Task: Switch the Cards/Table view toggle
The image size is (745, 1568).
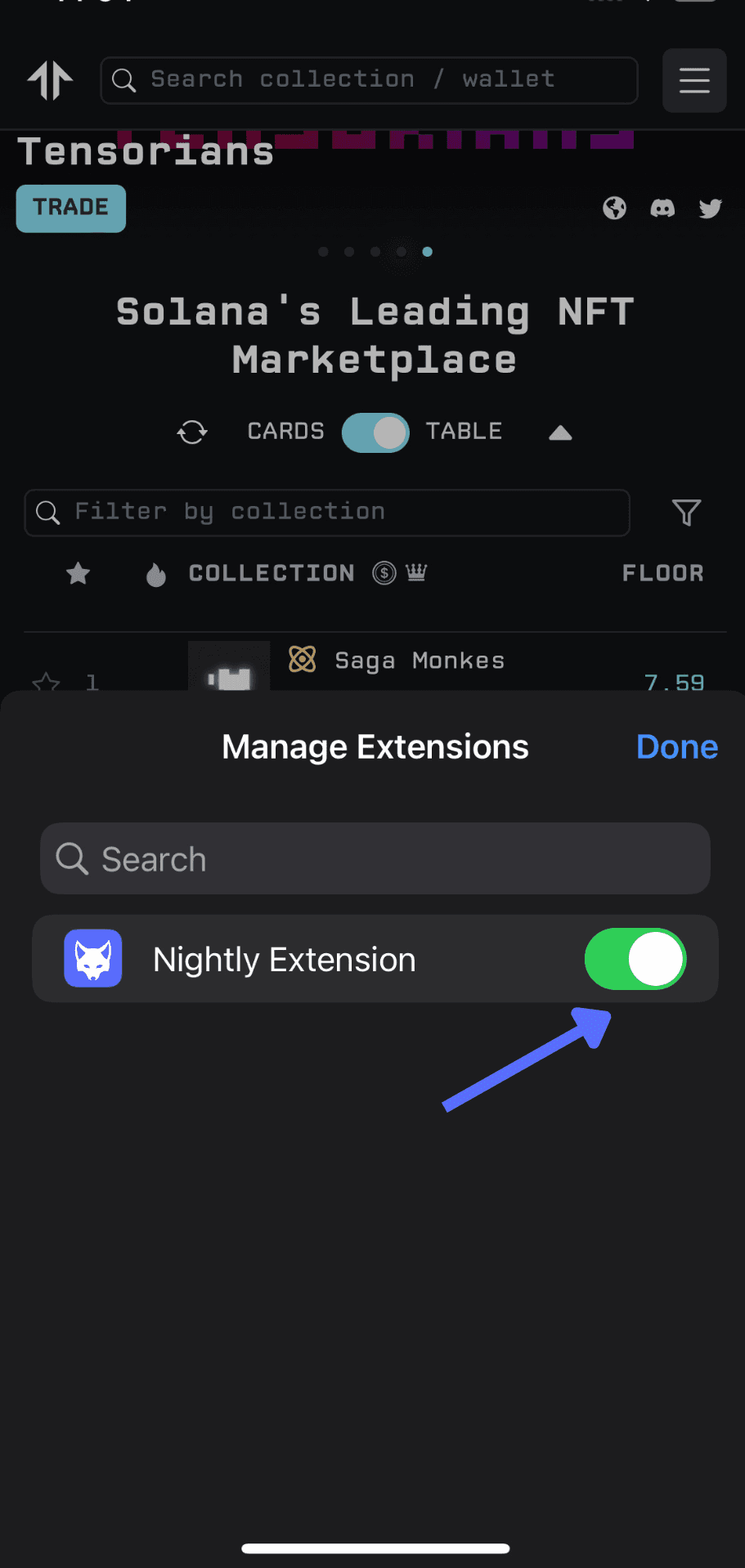Action: (x=375, y=432)
